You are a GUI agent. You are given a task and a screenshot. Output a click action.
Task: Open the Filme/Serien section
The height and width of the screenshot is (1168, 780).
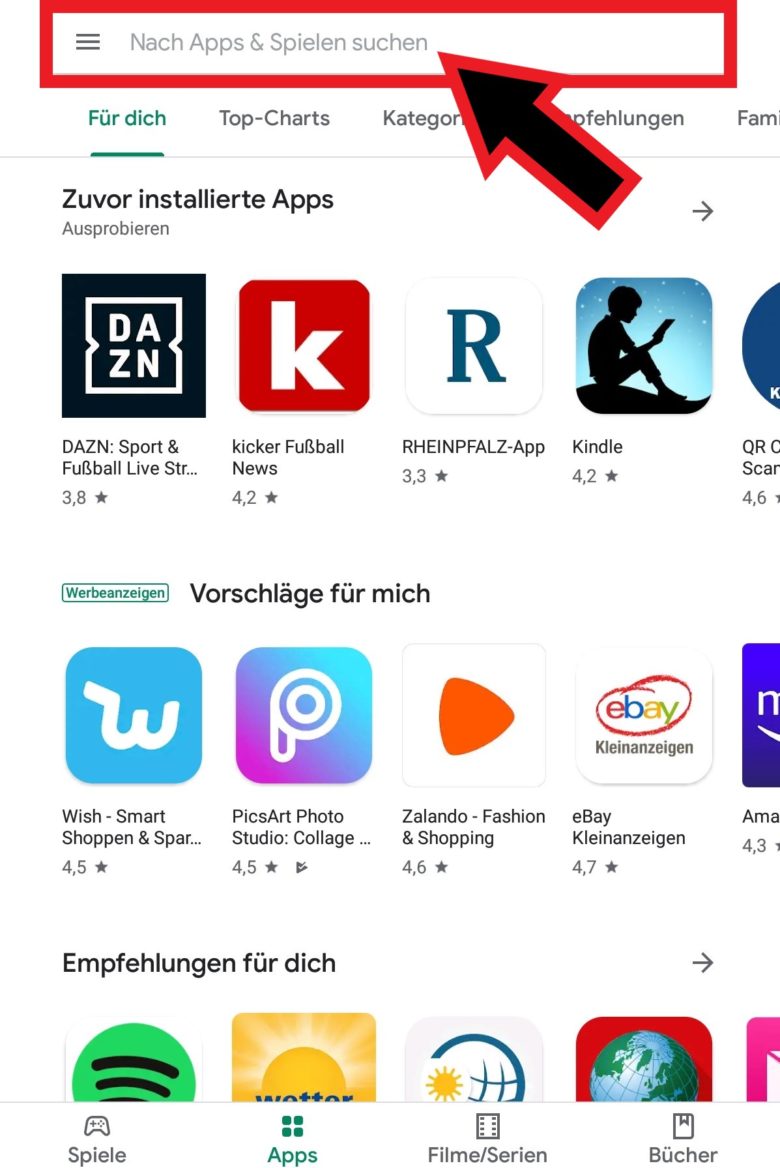coord(488,1138)
